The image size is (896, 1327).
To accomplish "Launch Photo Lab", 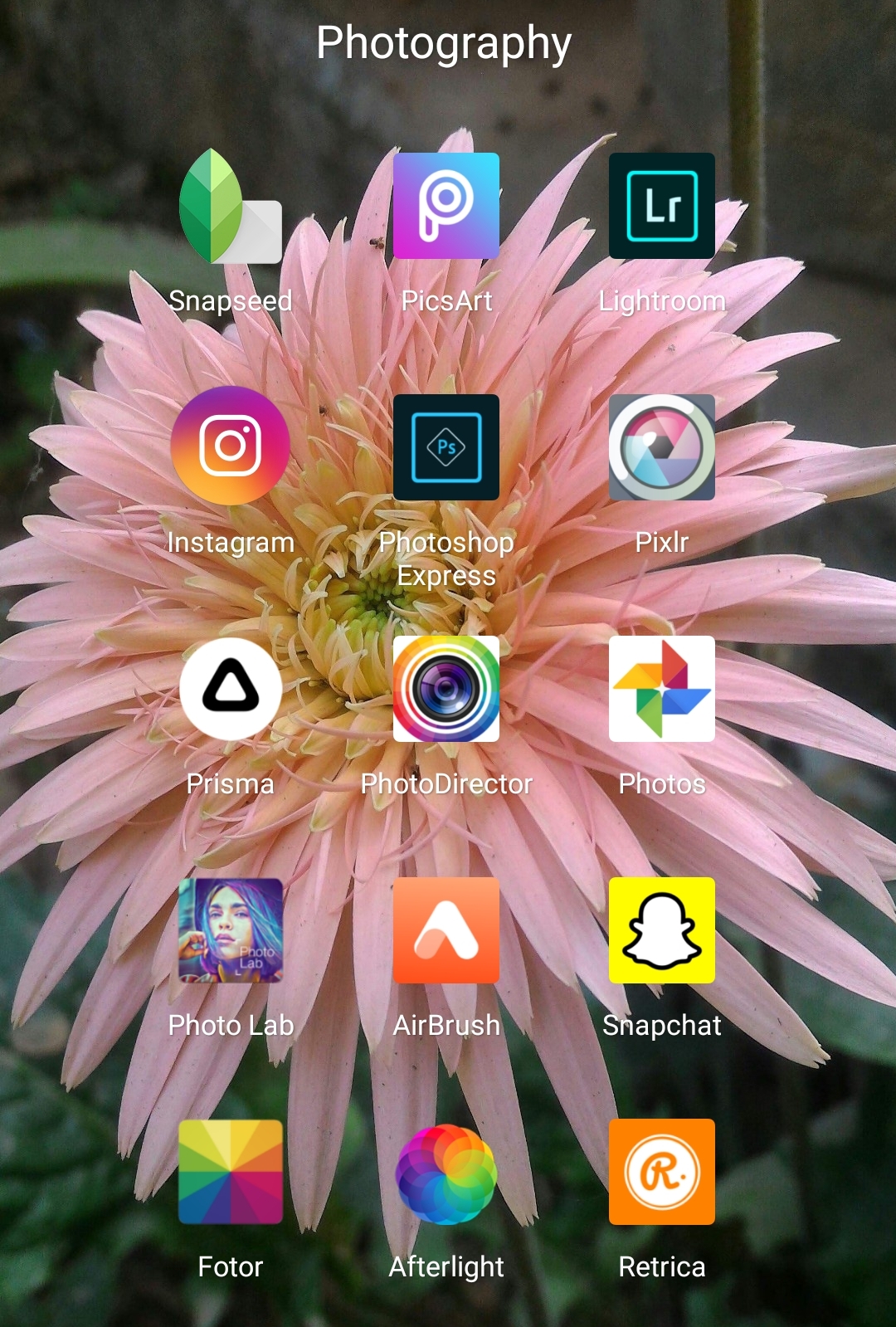I will (x=230, y=930).
